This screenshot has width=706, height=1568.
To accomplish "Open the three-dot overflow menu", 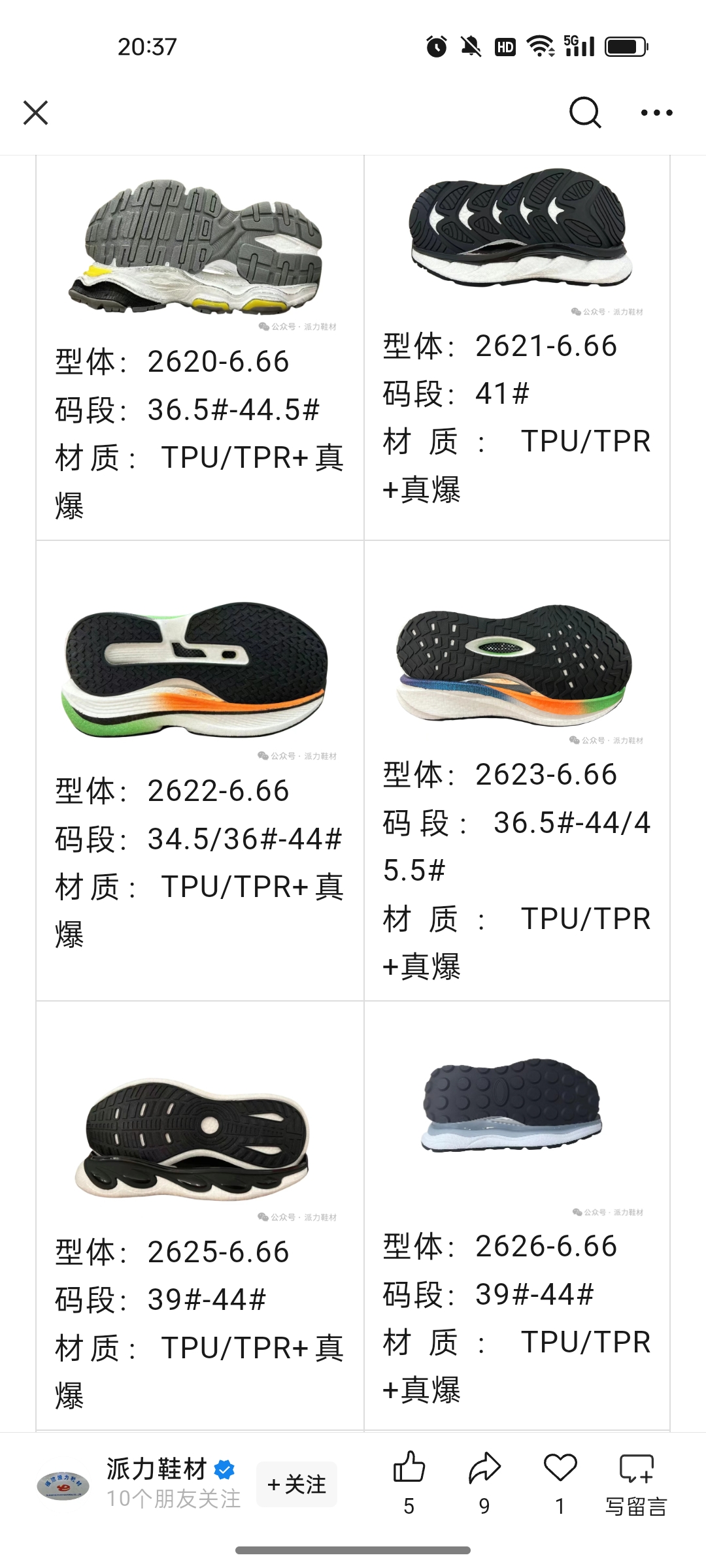I will click(x=656, y=112).
